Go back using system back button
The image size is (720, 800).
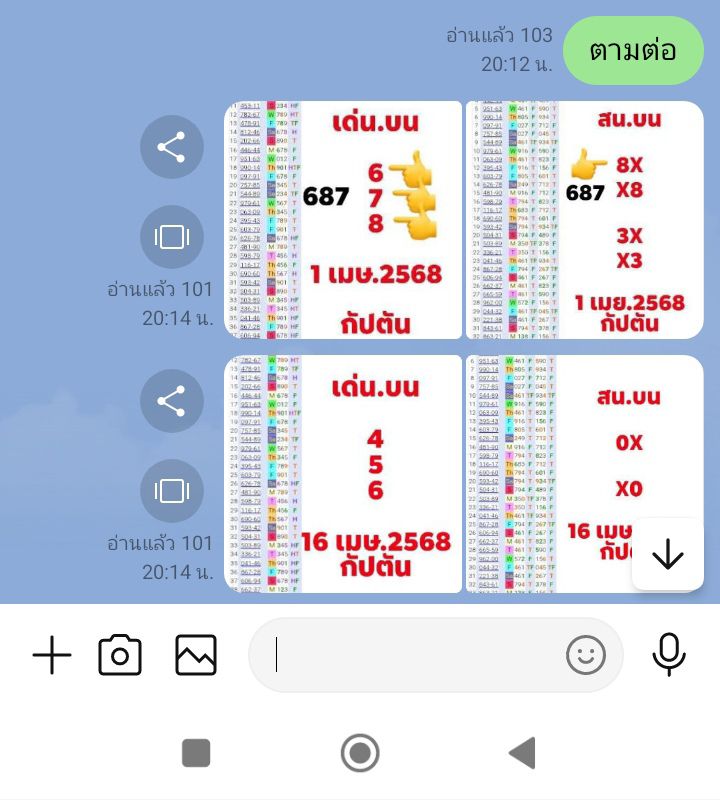[x=522, y=752]
